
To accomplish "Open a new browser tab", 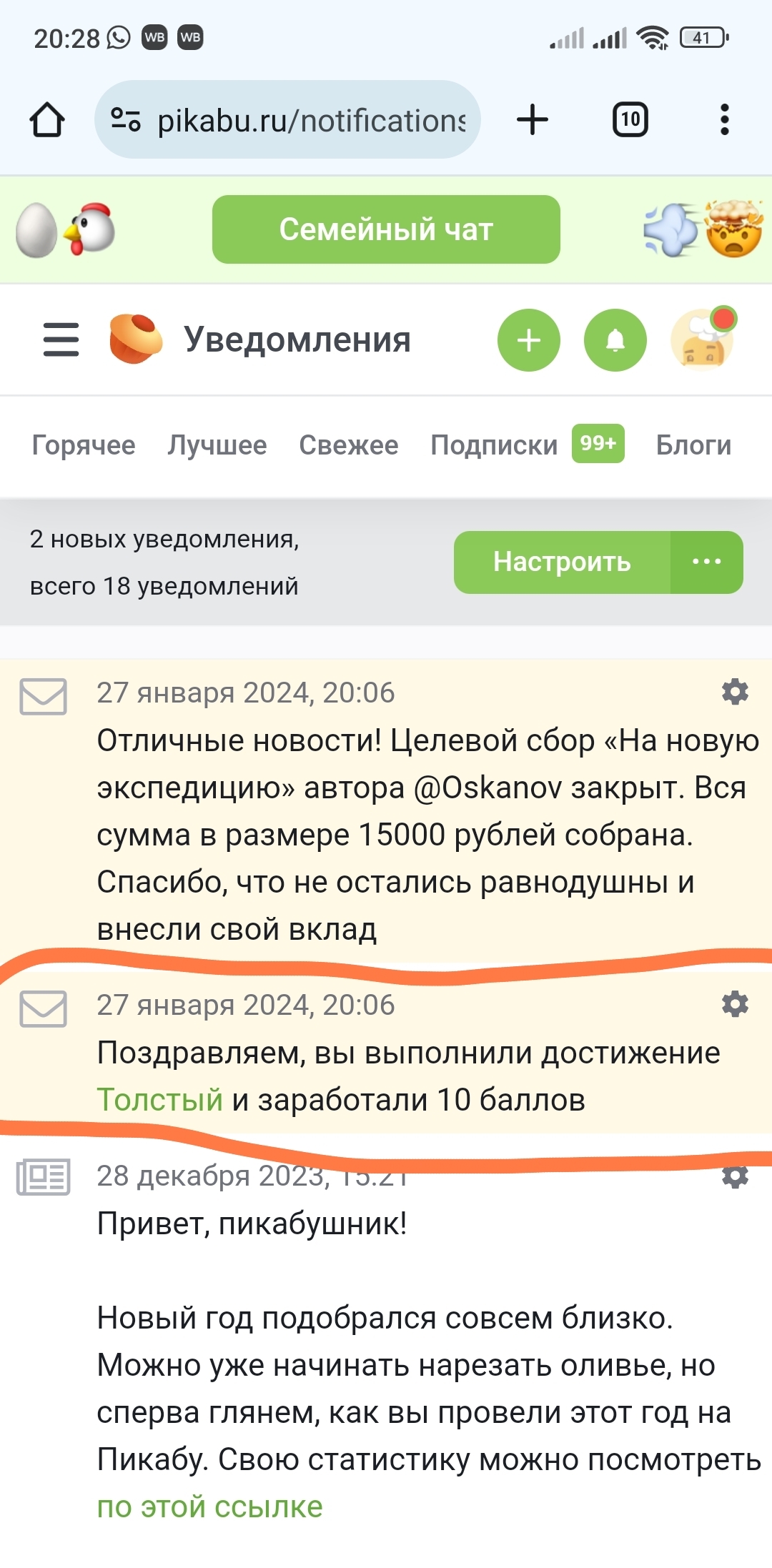I will coord(533,119).
